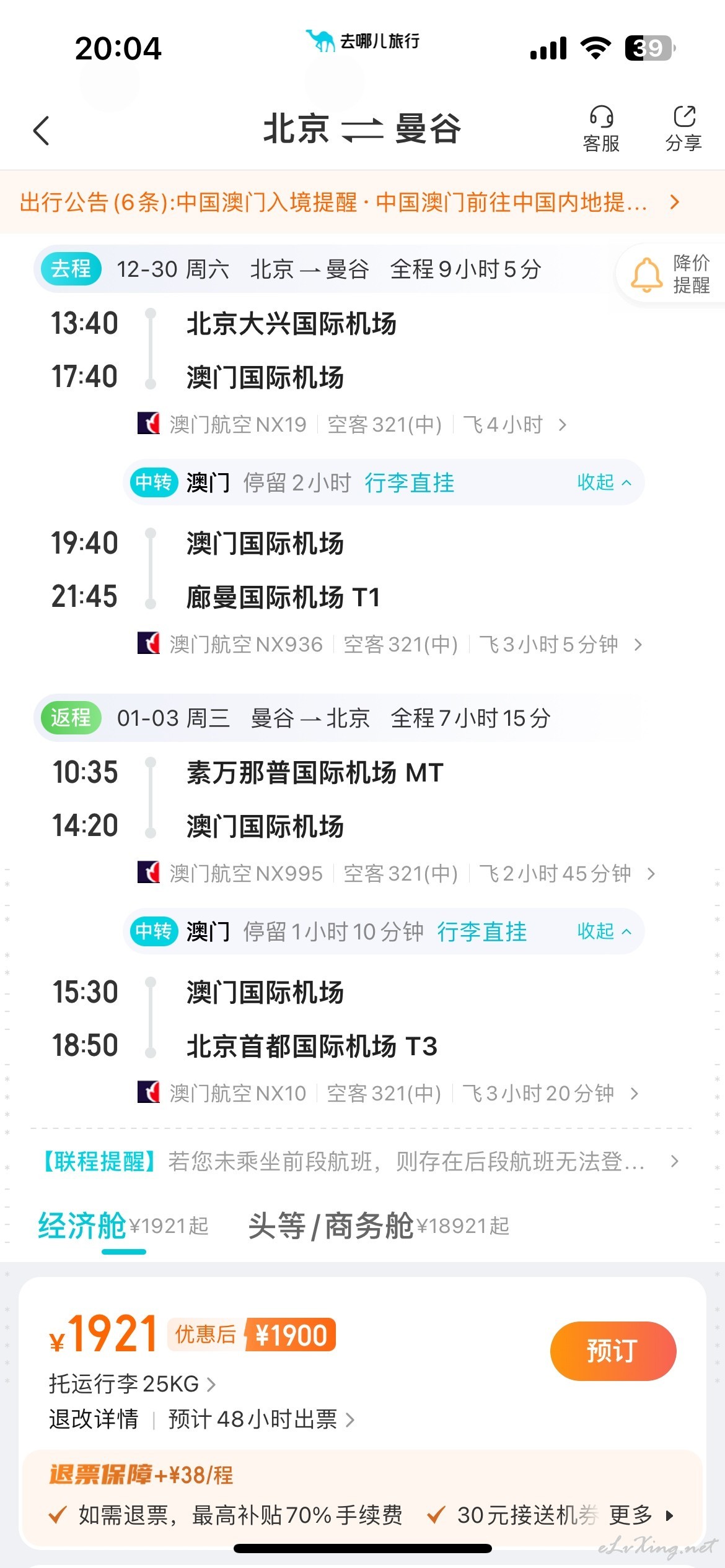725x1568 pixels.
Task: View flight details for 澳门航空 NX995
Action: click(396, 873)
